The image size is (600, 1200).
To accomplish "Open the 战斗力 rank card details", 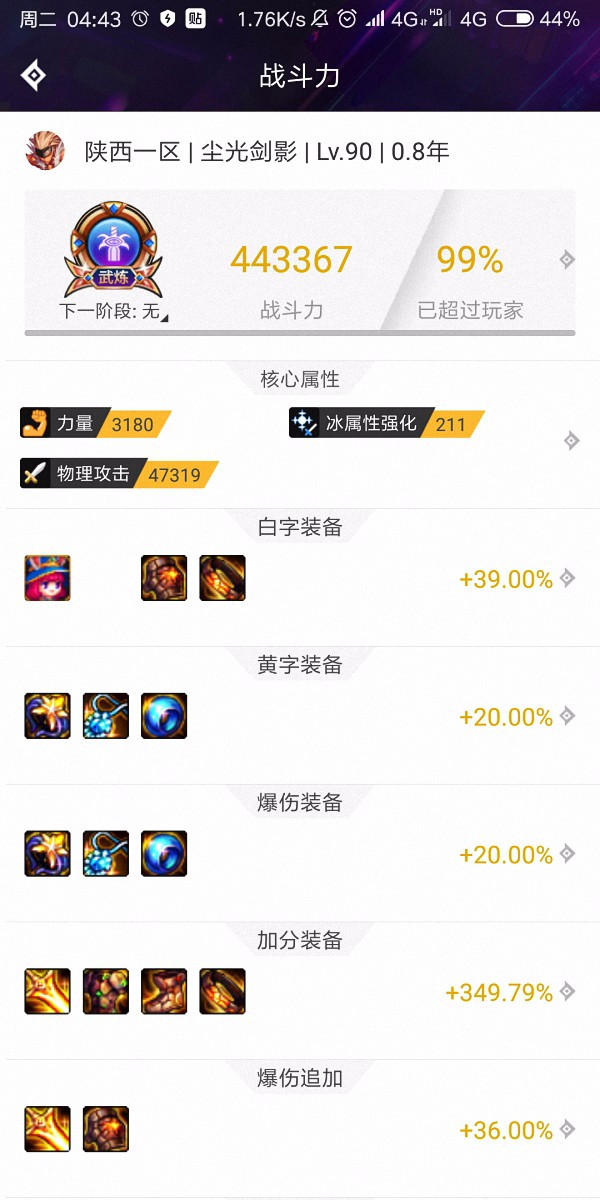I will click(x=567, y=260).
